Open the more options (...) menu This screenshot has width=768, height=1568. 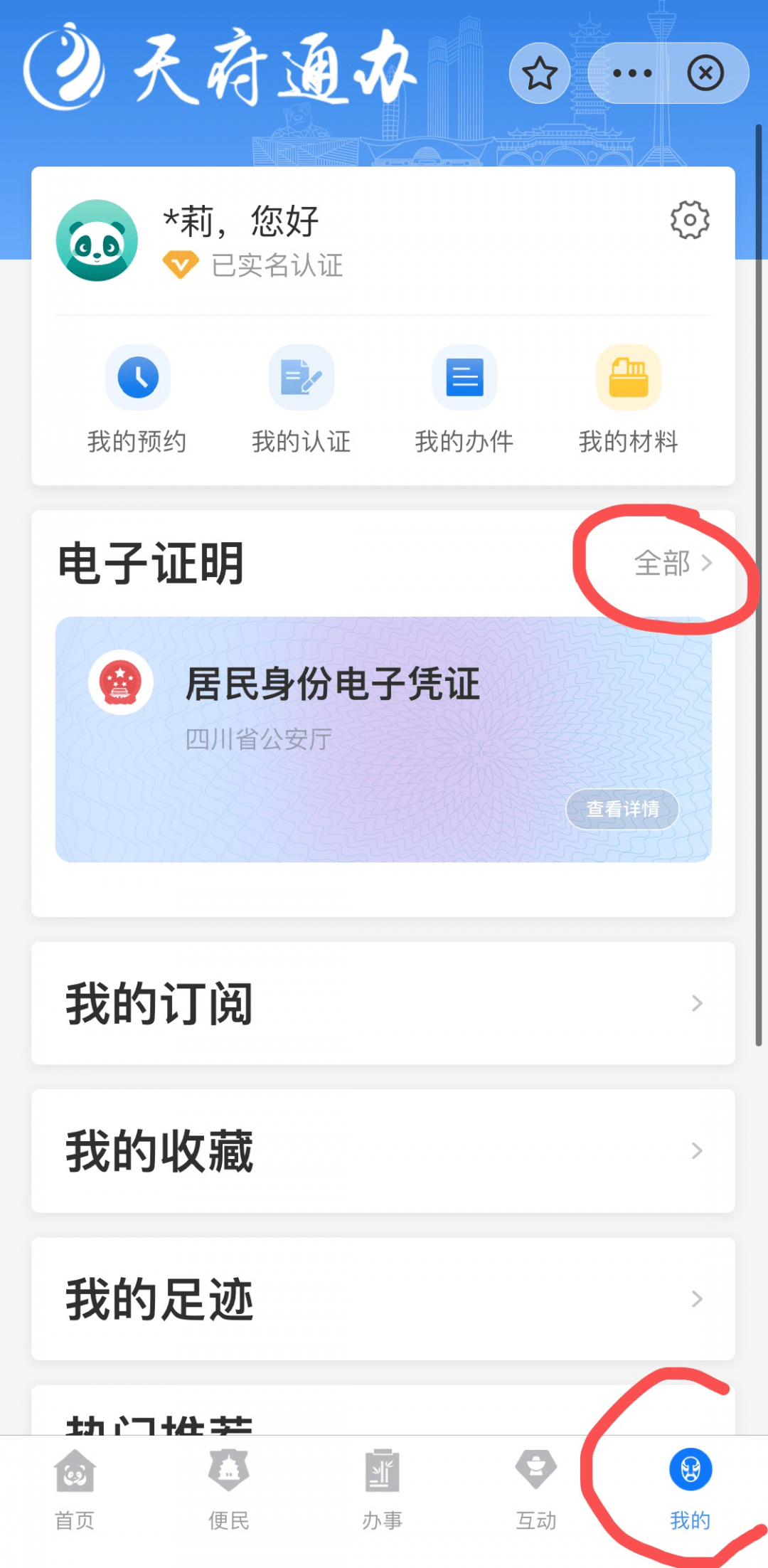pos(631,73)
